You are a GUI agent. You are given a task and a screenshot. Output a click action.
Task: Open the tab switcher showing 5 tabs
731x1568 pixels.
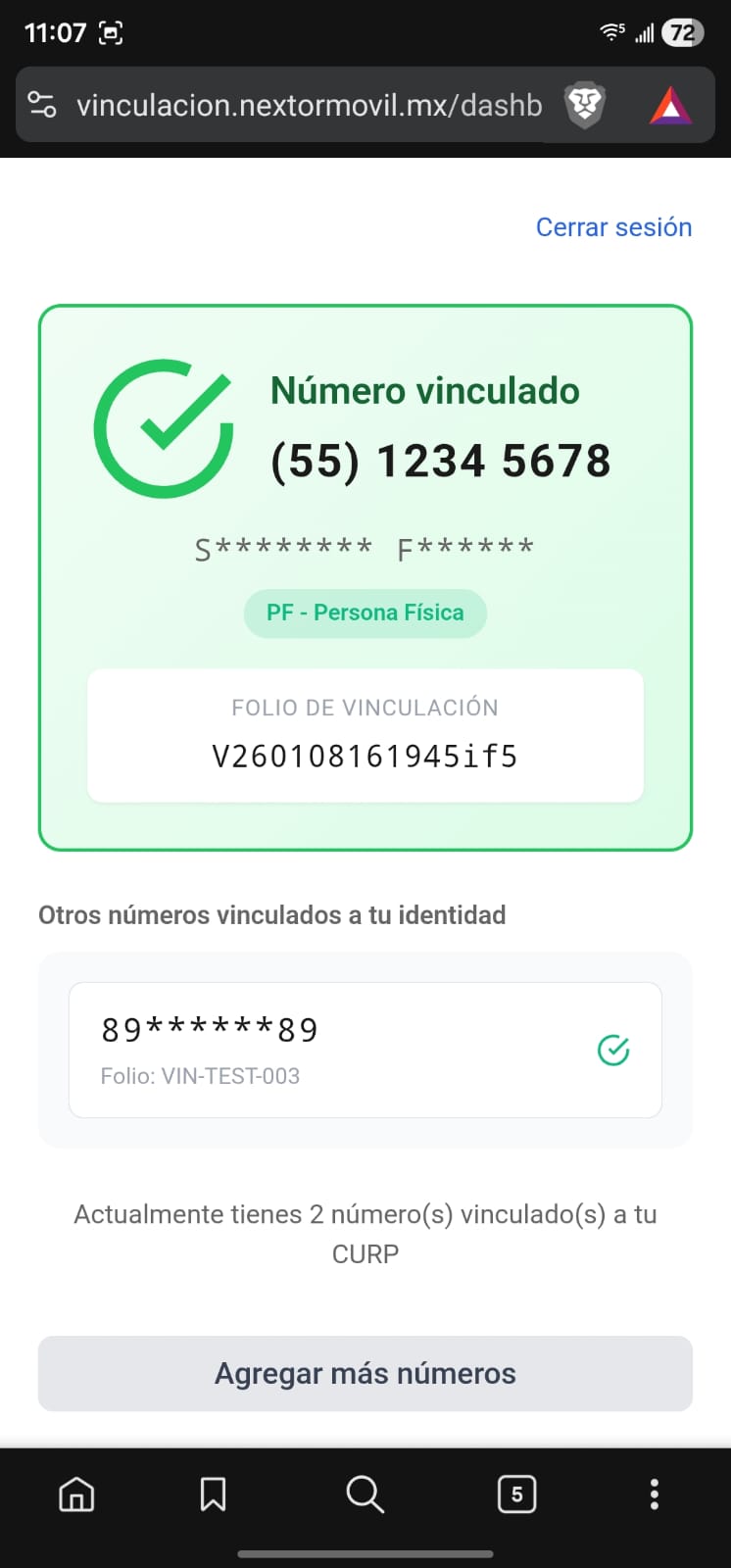click(x=516, y=1494)
